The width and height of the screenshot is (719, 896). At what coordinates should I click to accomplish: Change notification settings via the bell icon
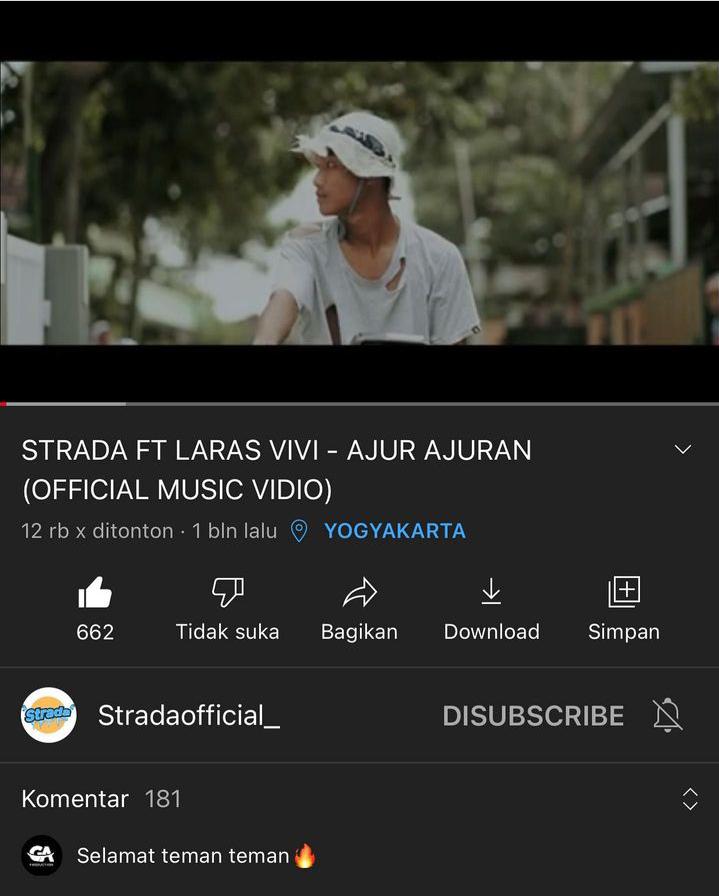[x=667, y=715]
